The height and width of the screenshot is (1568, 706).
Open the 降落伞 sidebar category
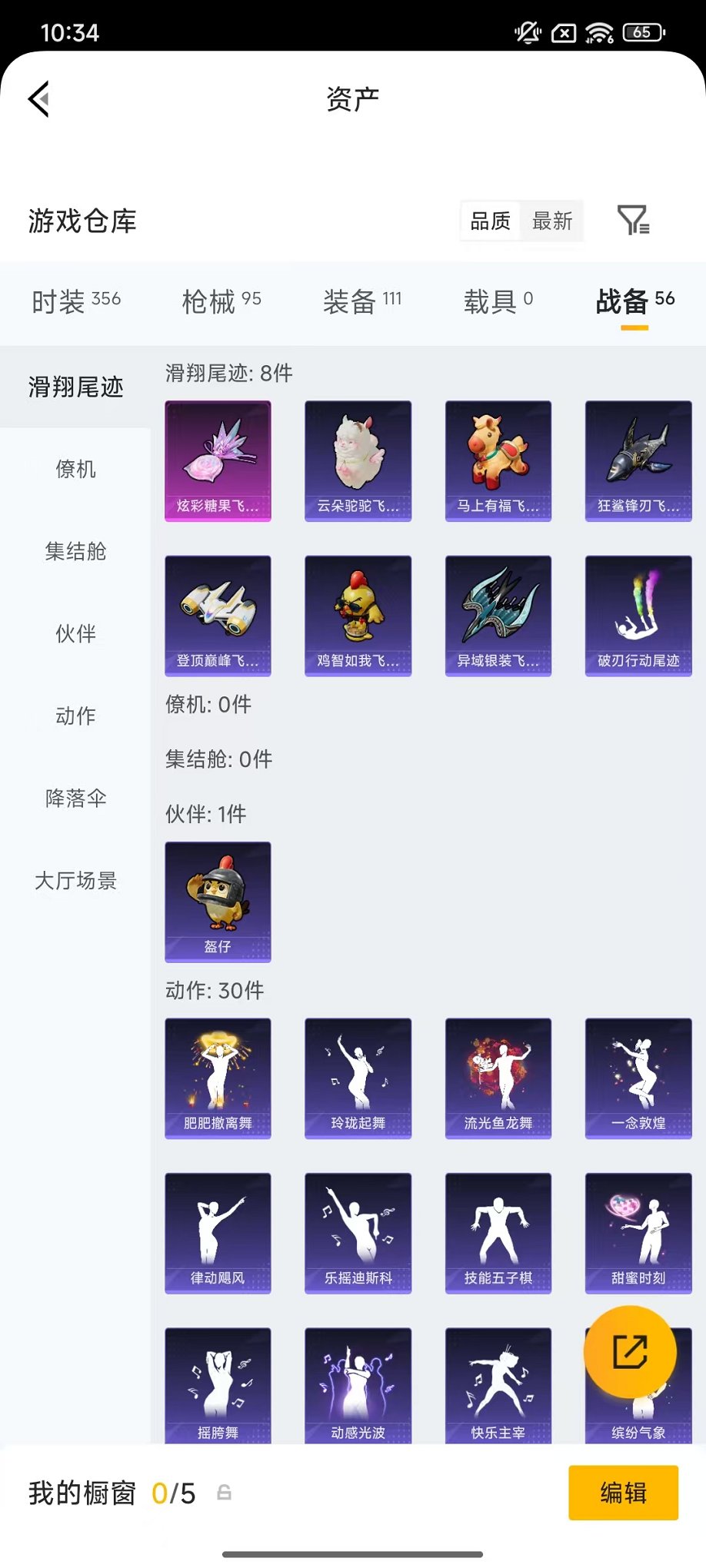75,799
